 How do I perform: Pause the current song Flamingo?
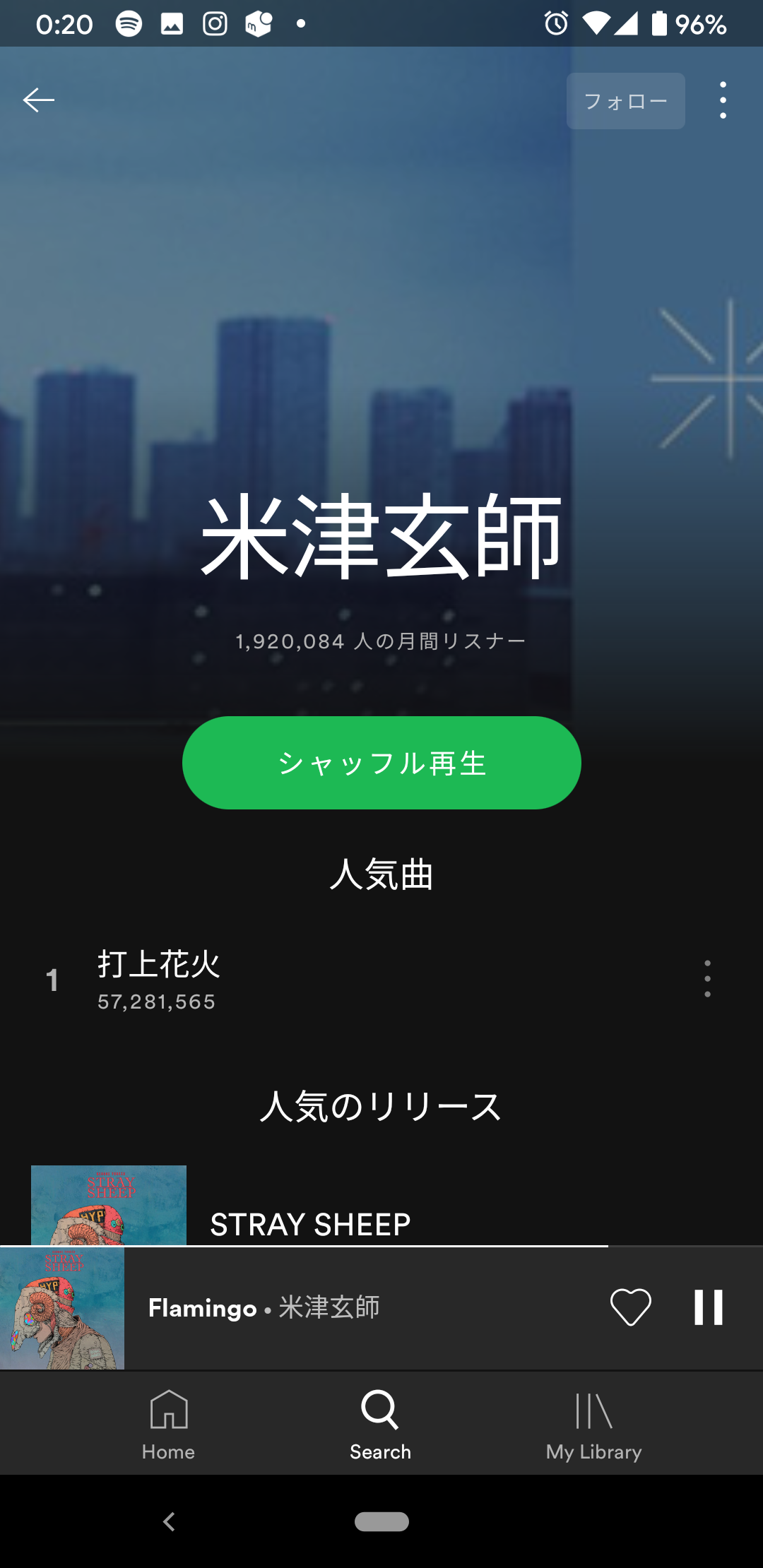pos(709,1307)
